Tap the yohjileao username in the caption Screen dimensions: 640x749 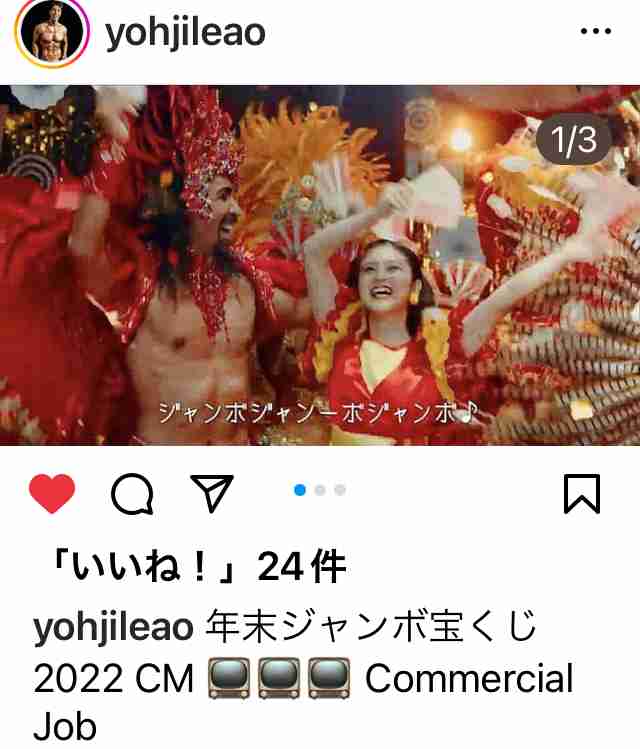(113, 628)
